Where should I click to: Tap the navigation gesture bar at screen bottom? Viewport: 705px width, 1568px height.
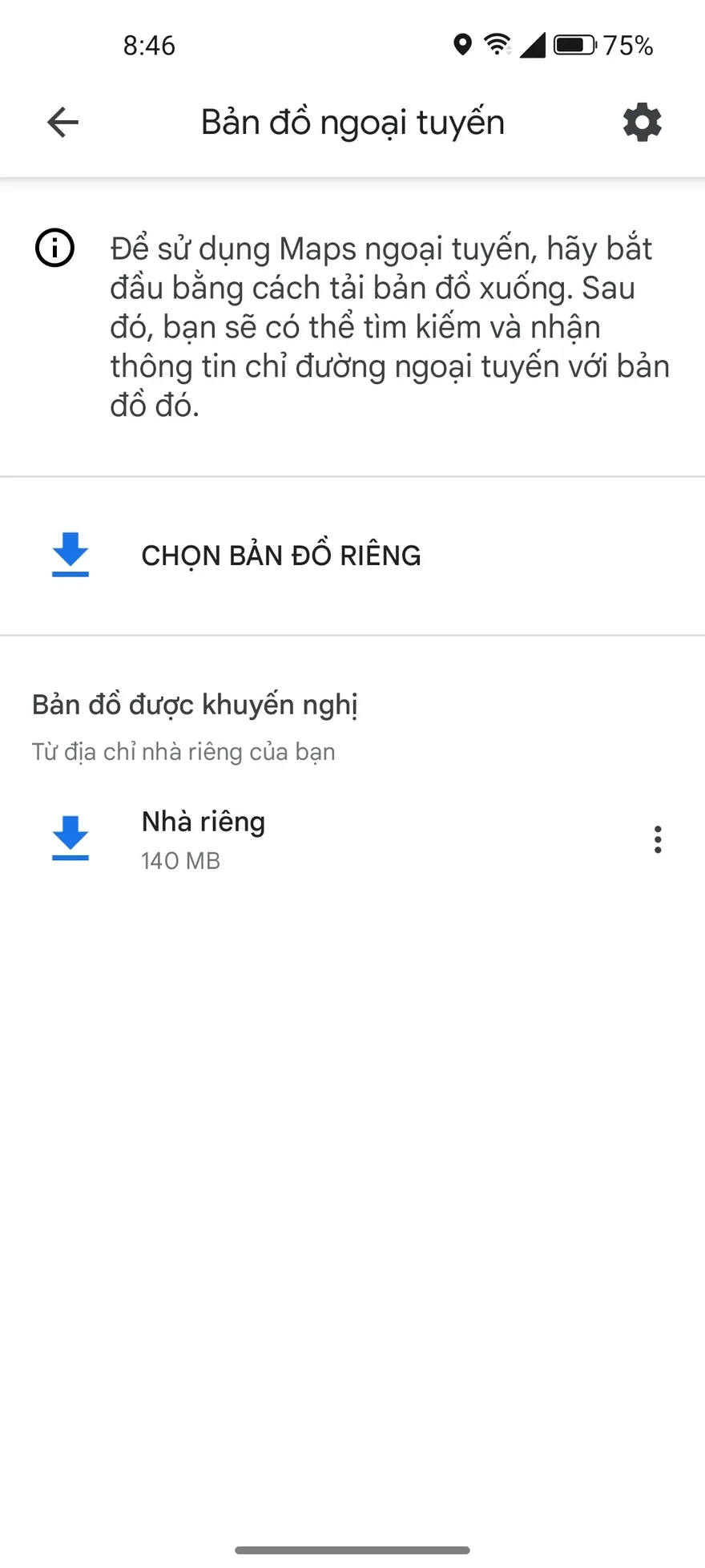pyautogui.click(x=352, y=1547)
